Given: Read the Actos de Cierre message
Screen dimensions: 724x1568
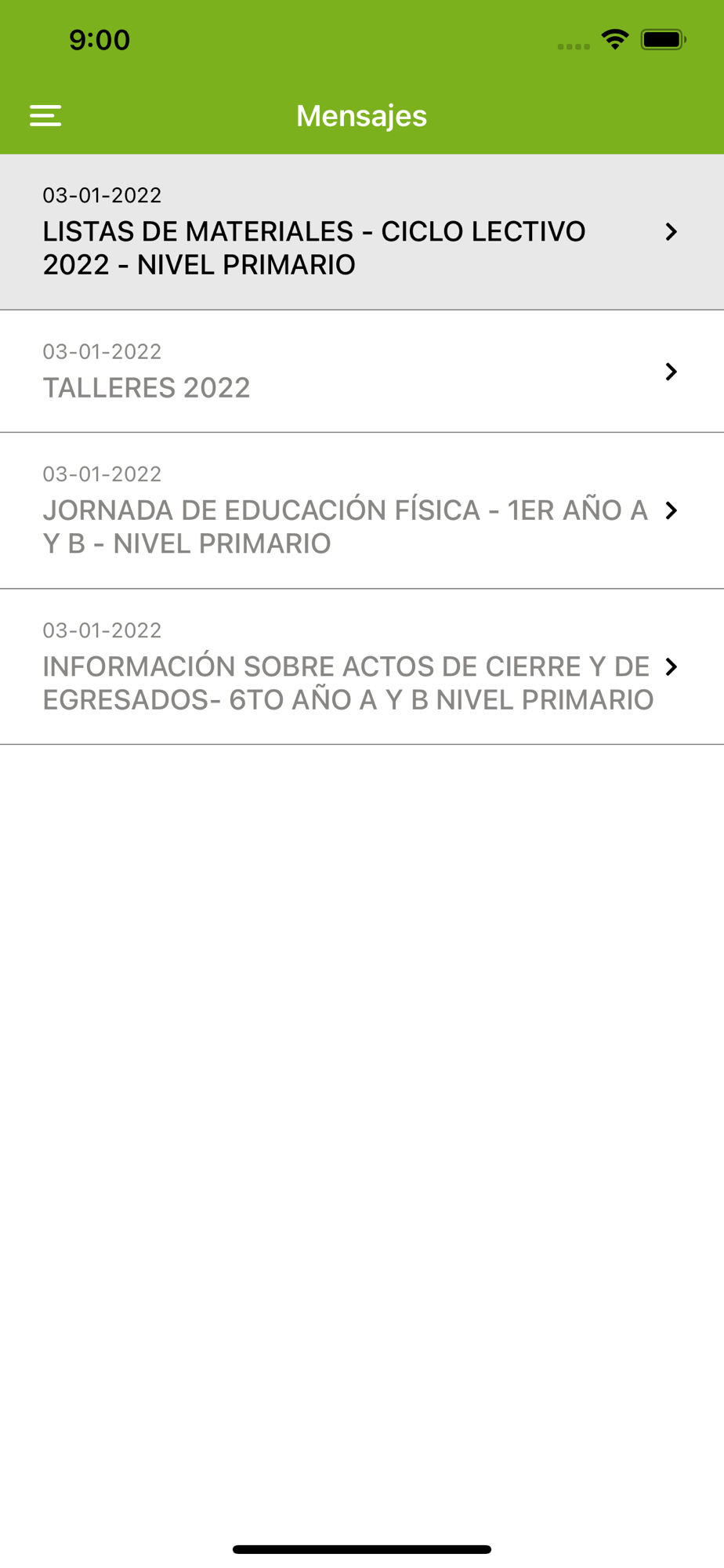Looking at the screenshot, I should [360, 666].
